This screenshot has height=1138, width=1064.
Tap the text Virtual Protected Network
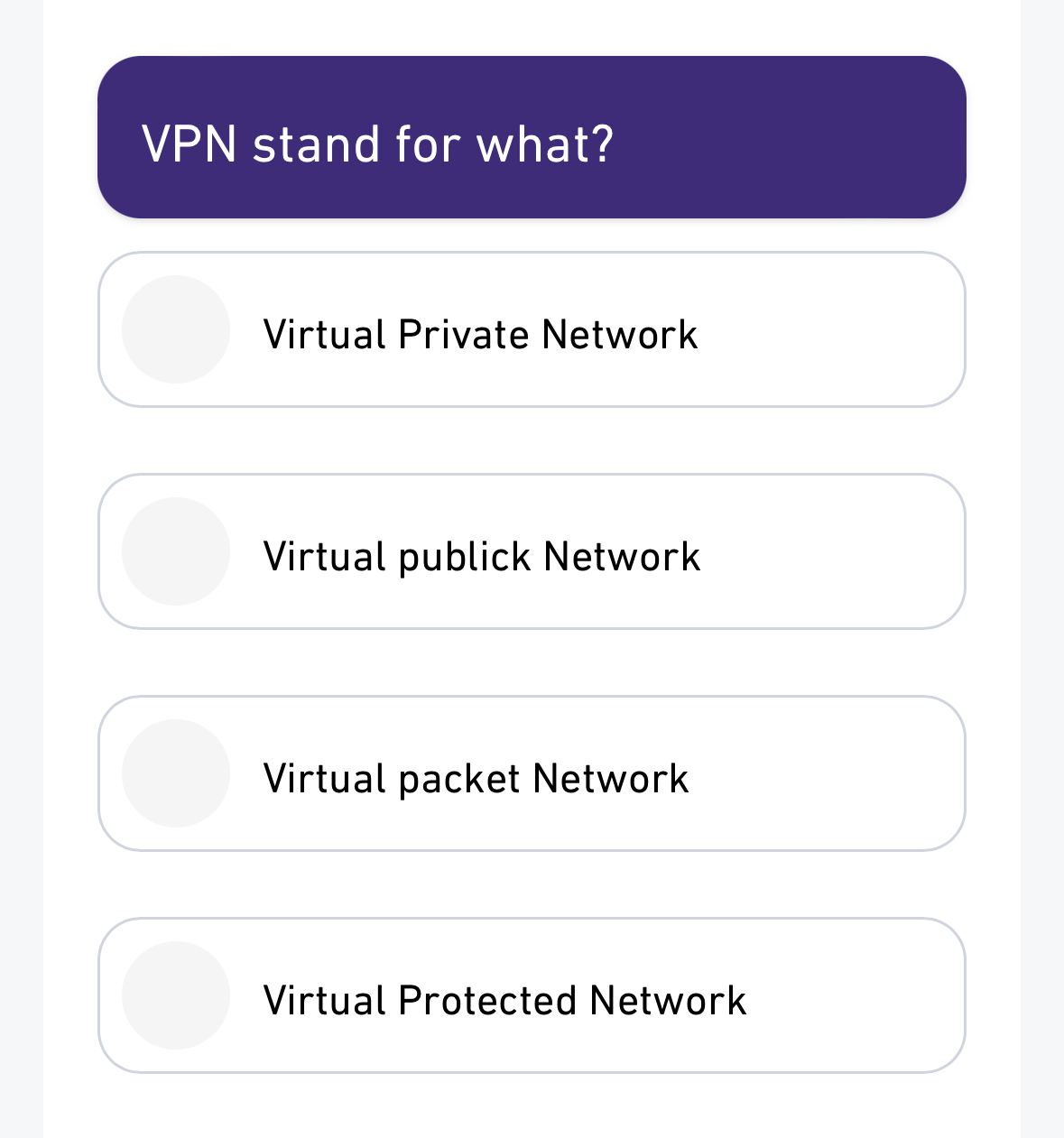tap(504, 999)
